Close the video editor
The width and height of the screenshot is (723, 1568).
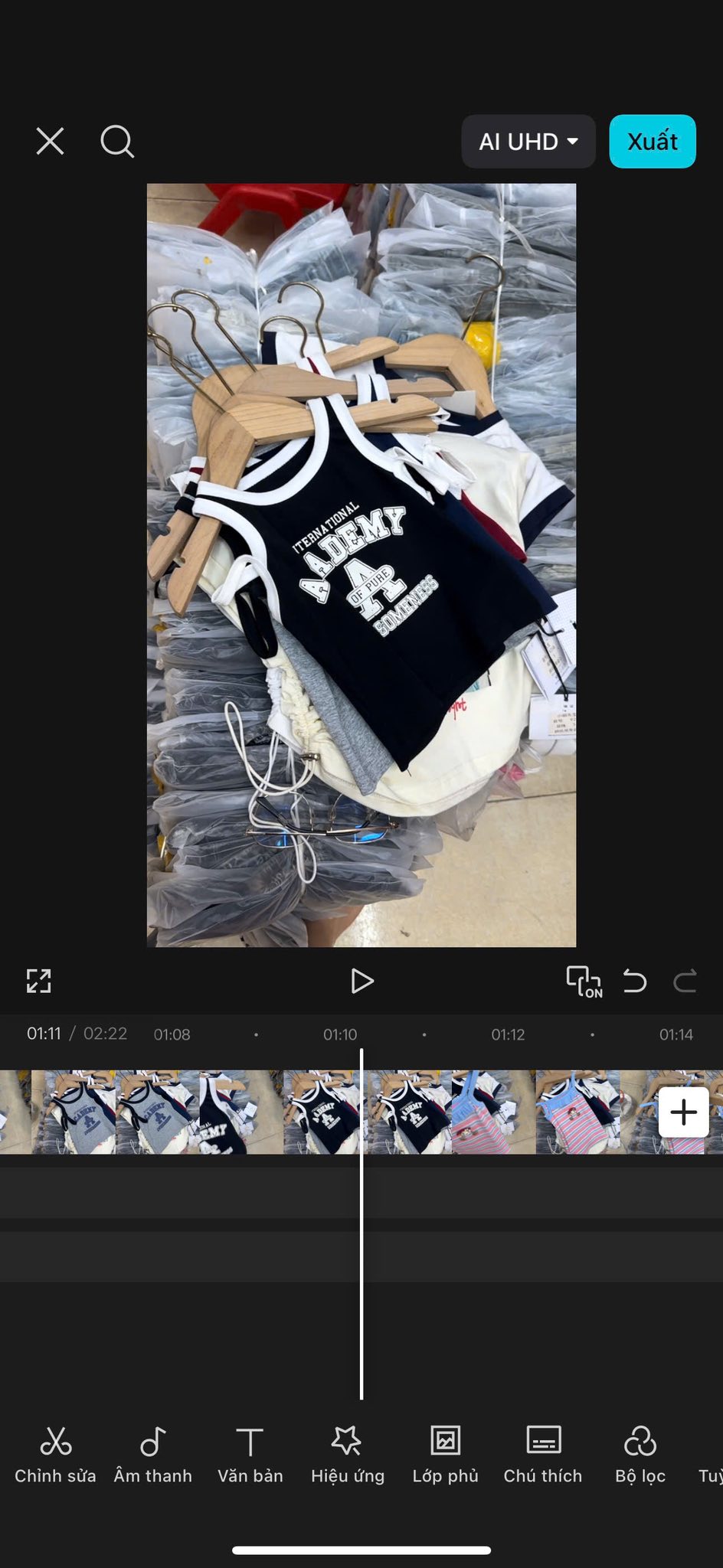click(x=50, y=142)
